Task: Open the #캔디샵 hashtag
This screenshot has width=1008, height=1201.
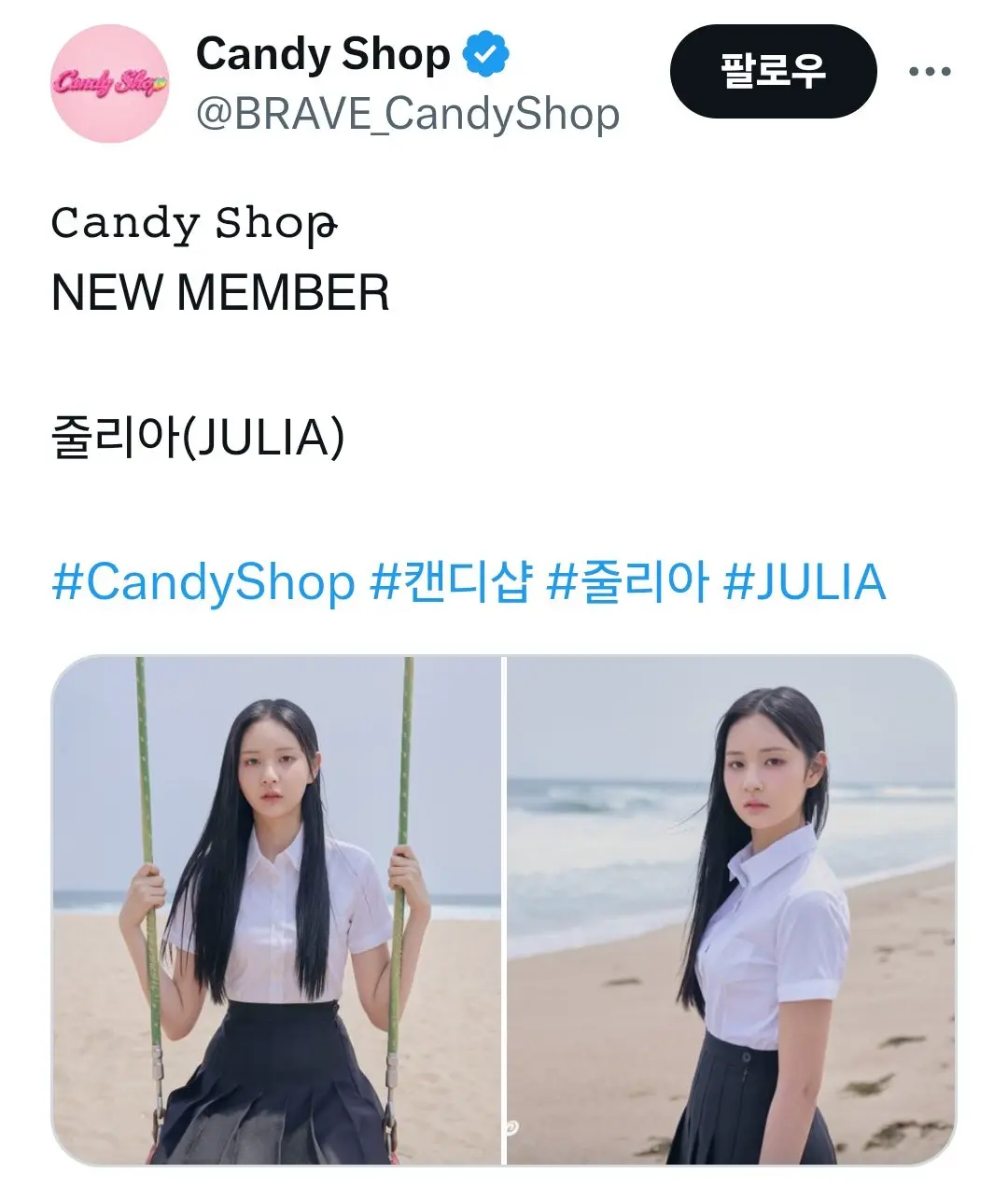Action: [x=451, y=582]
